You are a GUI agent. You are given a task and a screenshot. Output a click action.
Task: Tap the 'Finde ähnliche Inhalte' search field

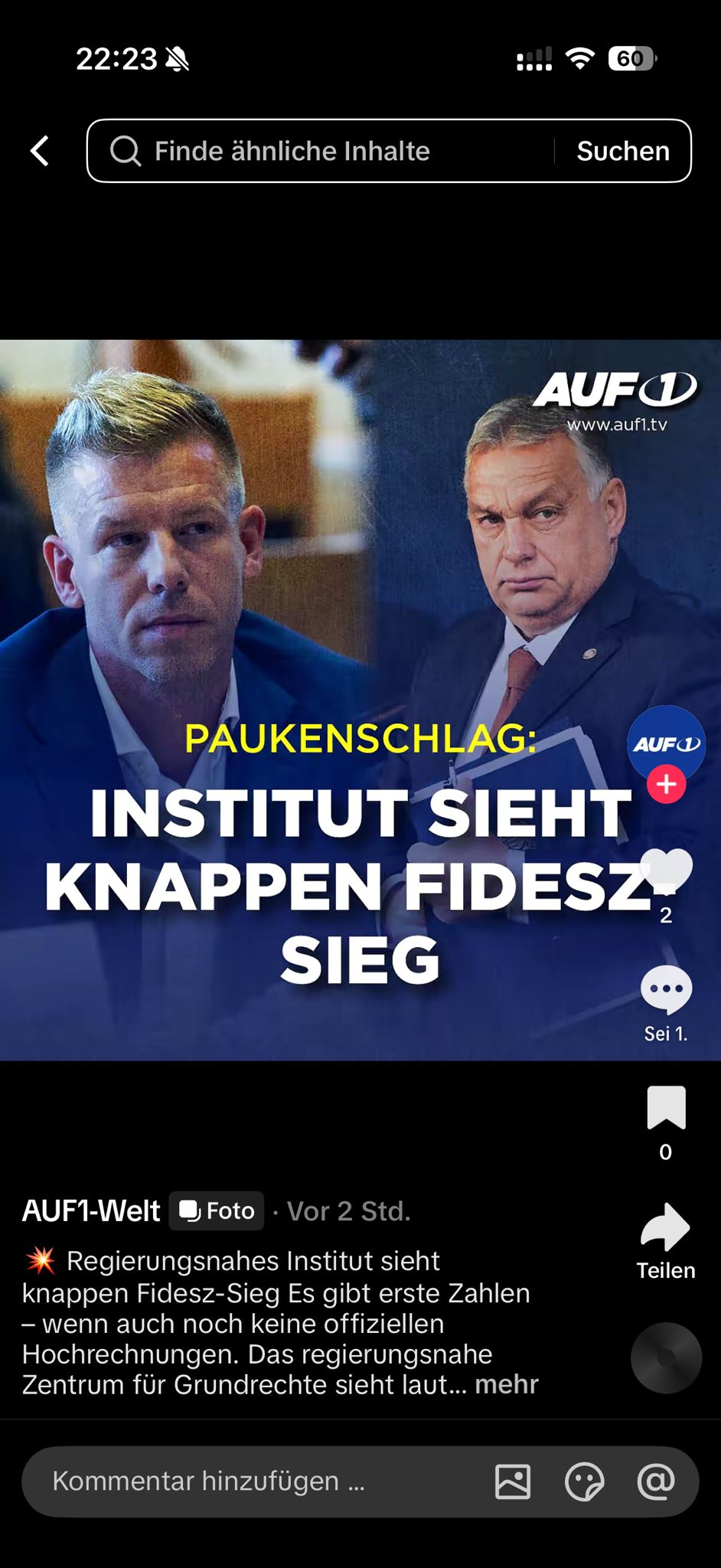coord(321,151)
